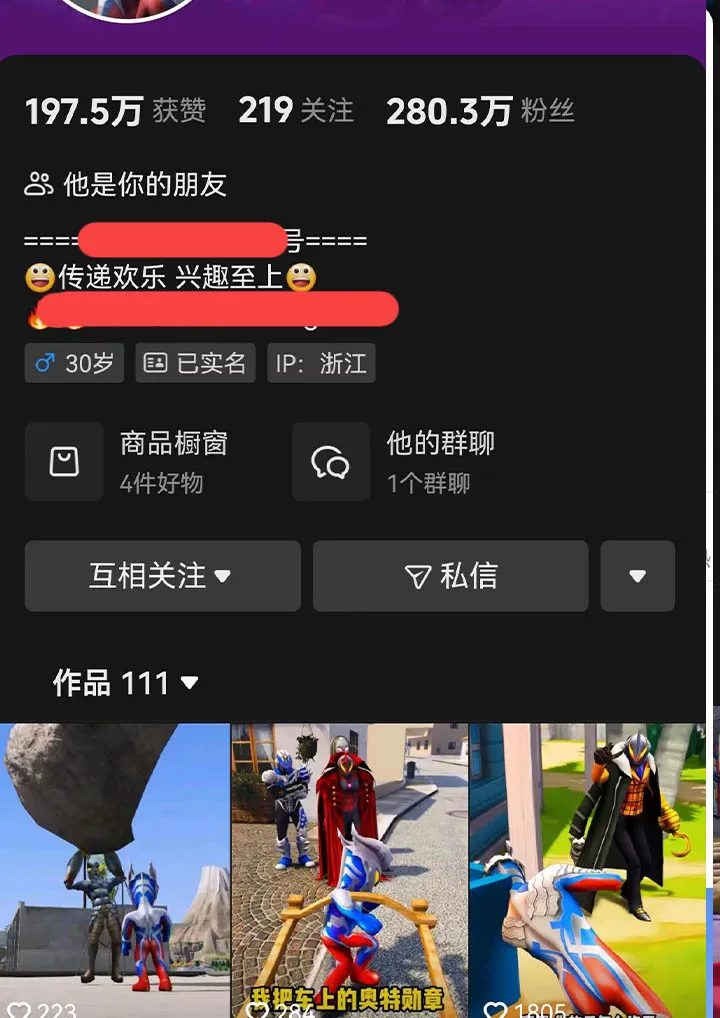720x1018 pixels.
Task: Play the video captioned 我把车上的奥特勋章
Action: (x=349, y=868)
